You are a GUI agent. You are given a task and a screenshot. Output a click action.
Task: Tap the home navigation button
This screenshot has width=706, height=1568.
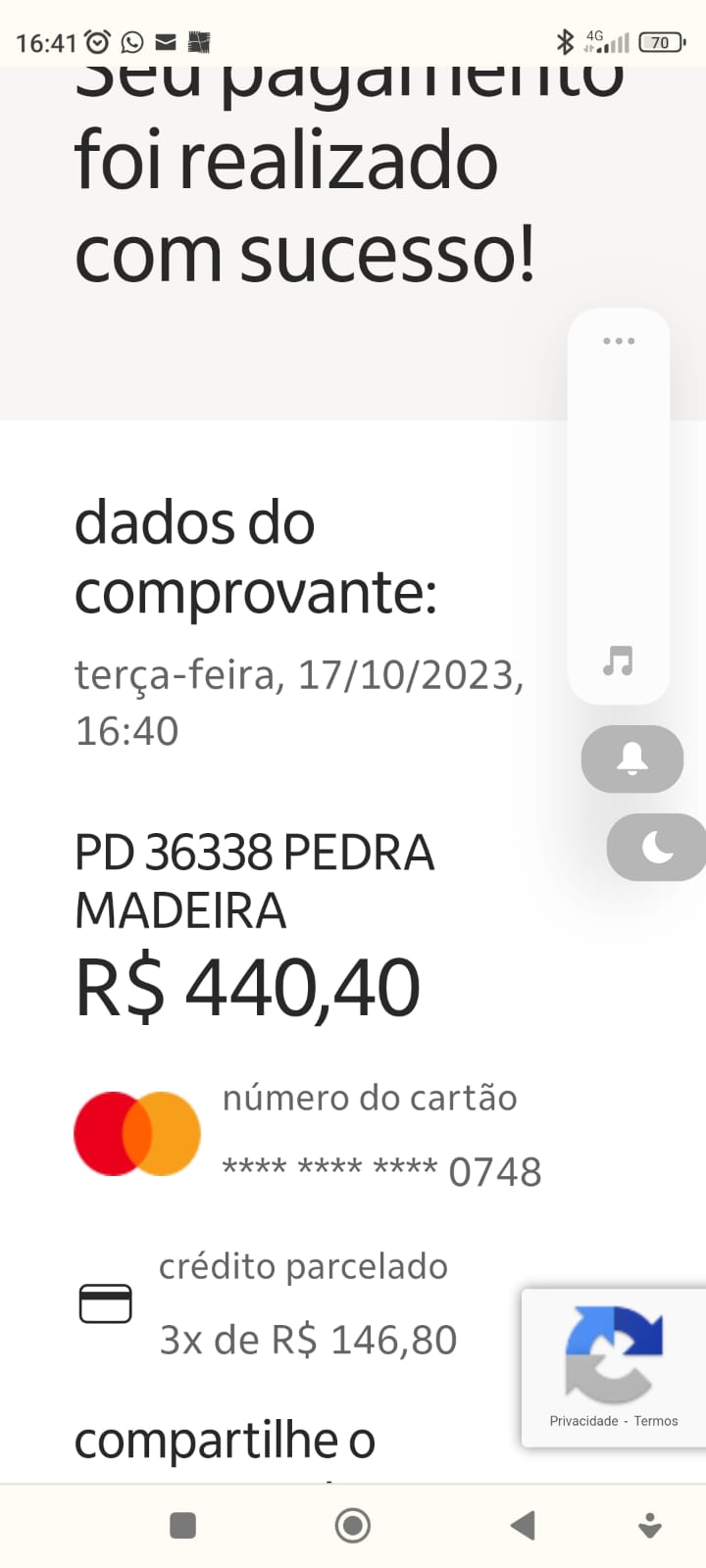pyautogui.click(x=352, y=1525)
